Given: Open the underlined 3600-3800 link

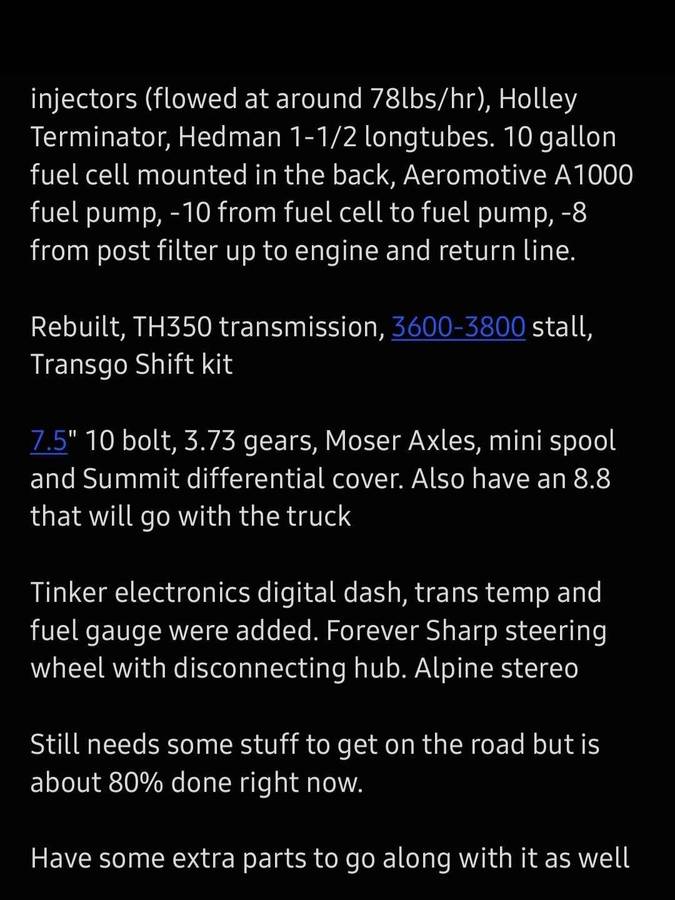Looking at the screenshot, I should click(458, 327).
